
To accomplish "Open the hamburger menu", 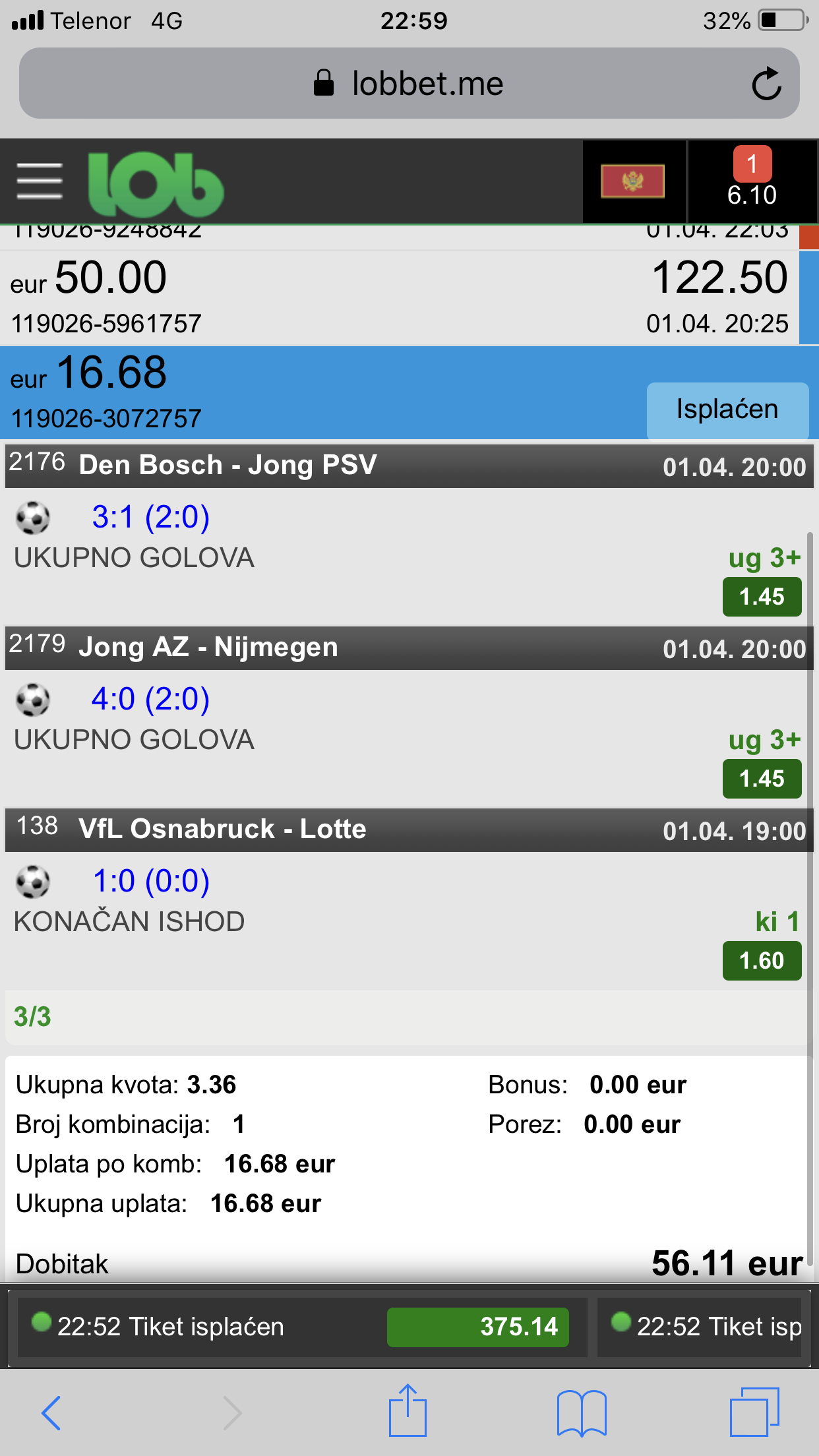I will (x=40, y=181).
